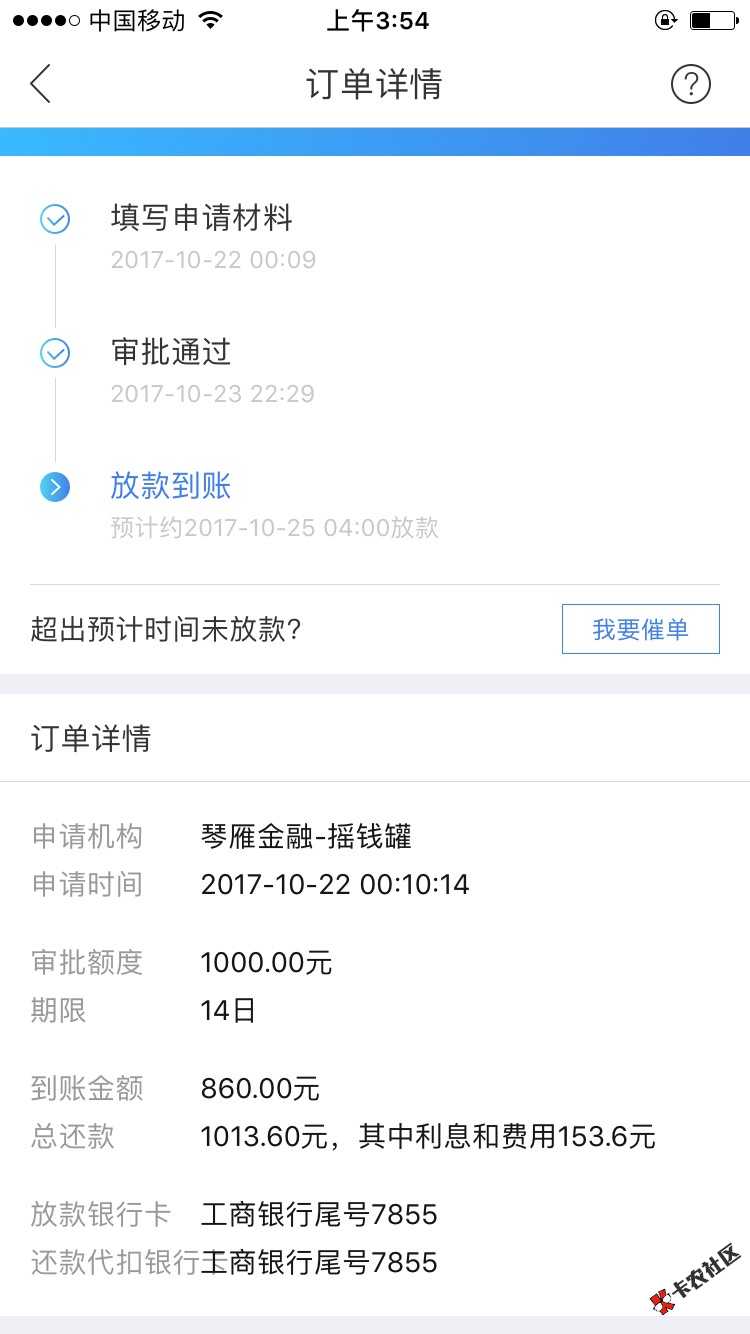The width and height of the screenshot is (750, 1334).
Task: Open the help question mark icon
Action: click(x=690, y=84)
